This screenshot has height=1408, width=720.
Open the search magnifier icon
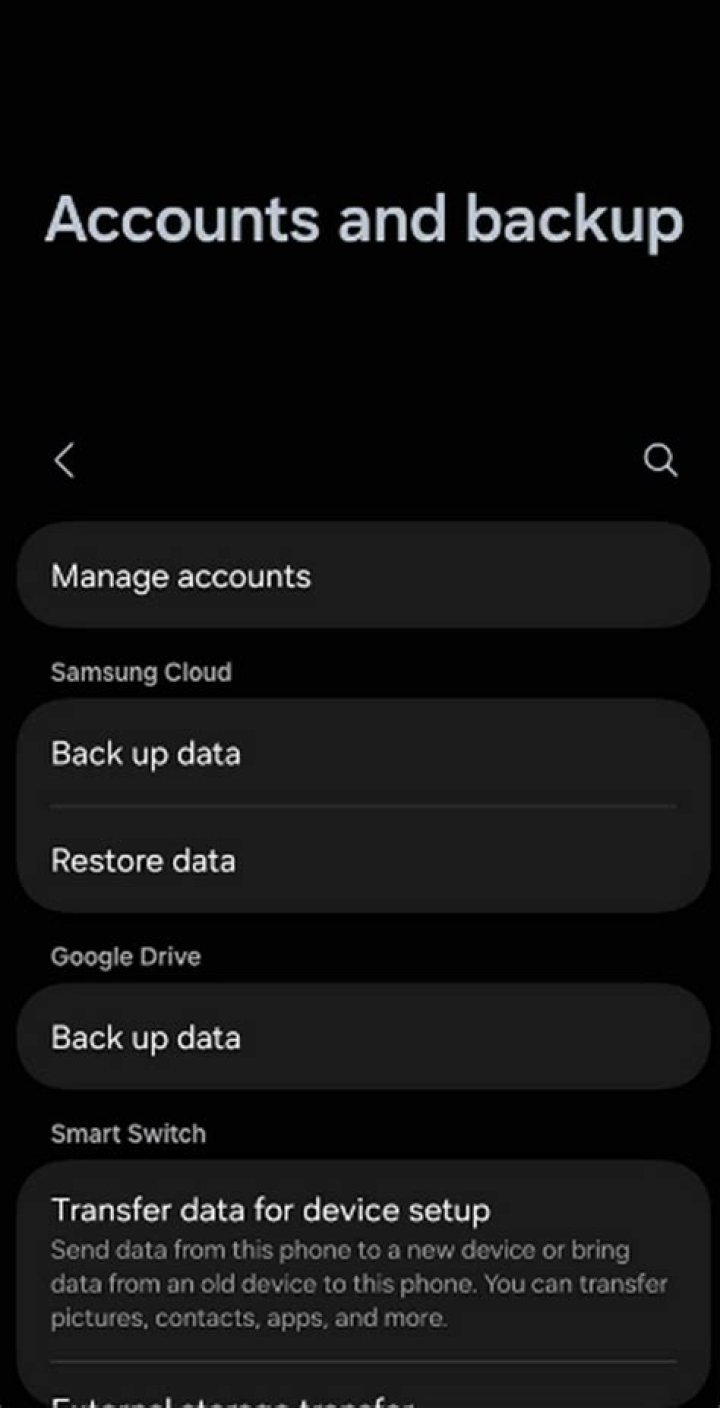pyautogui.click(x=659, y=461)
